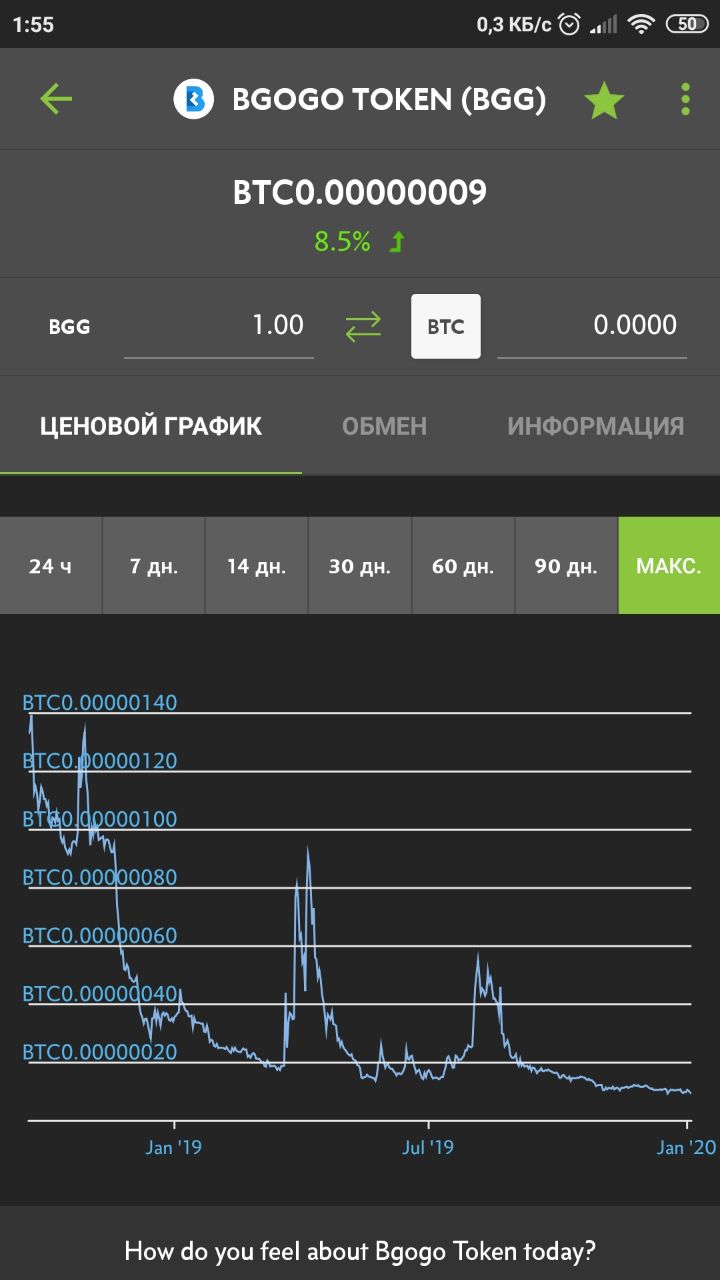The image size is (720, 1280).
Task: Show the 7 дн. chart range
Action: click(x=154, y=566)
